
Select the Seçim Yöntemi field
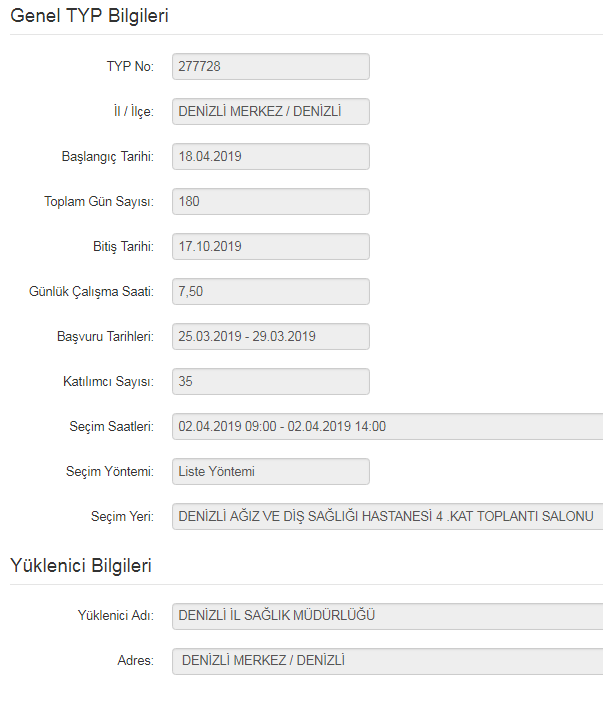pyautogui.click(x=270, y=471)
